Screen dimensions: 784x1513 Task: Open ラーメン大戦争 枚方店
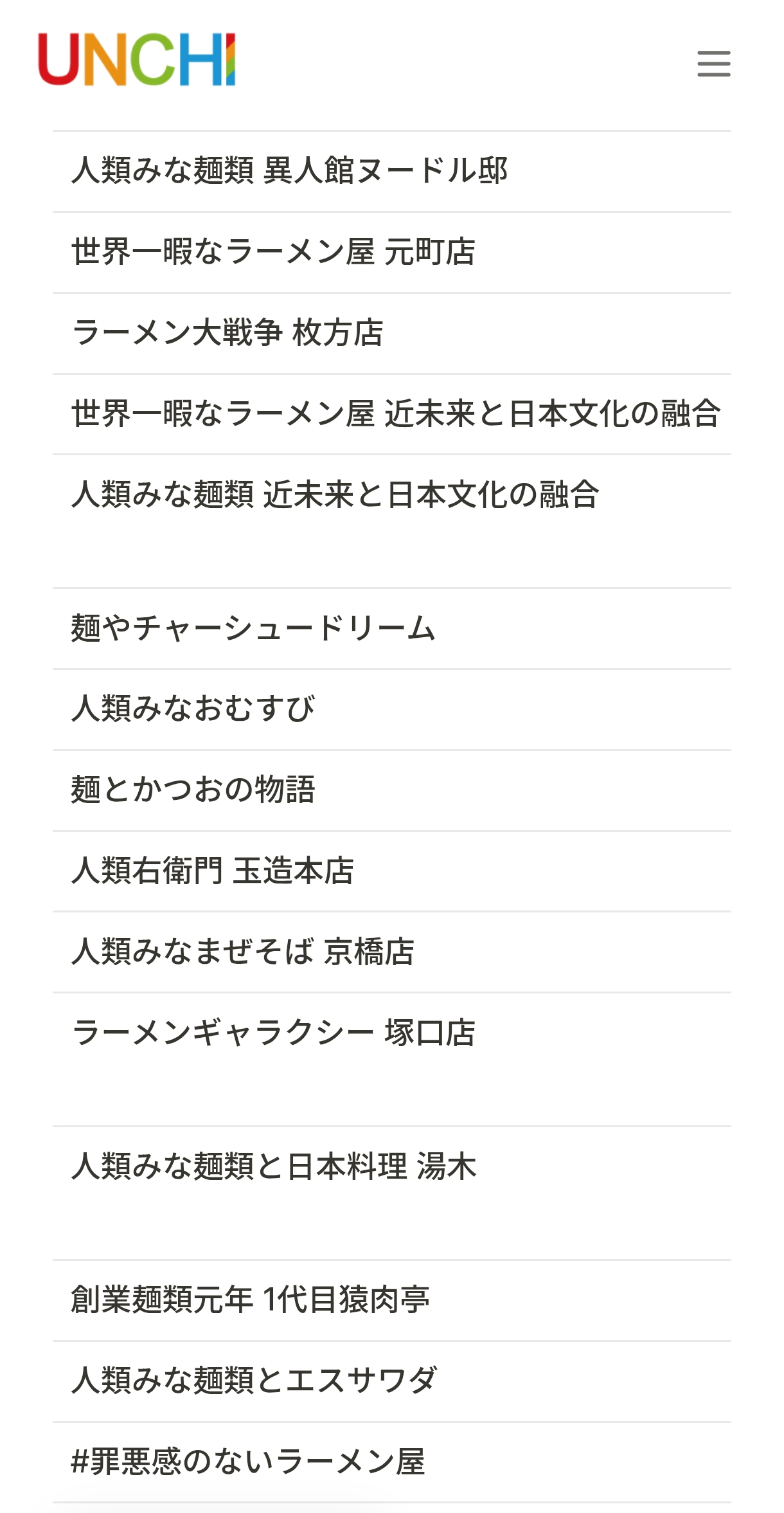[x=227, y=333]
